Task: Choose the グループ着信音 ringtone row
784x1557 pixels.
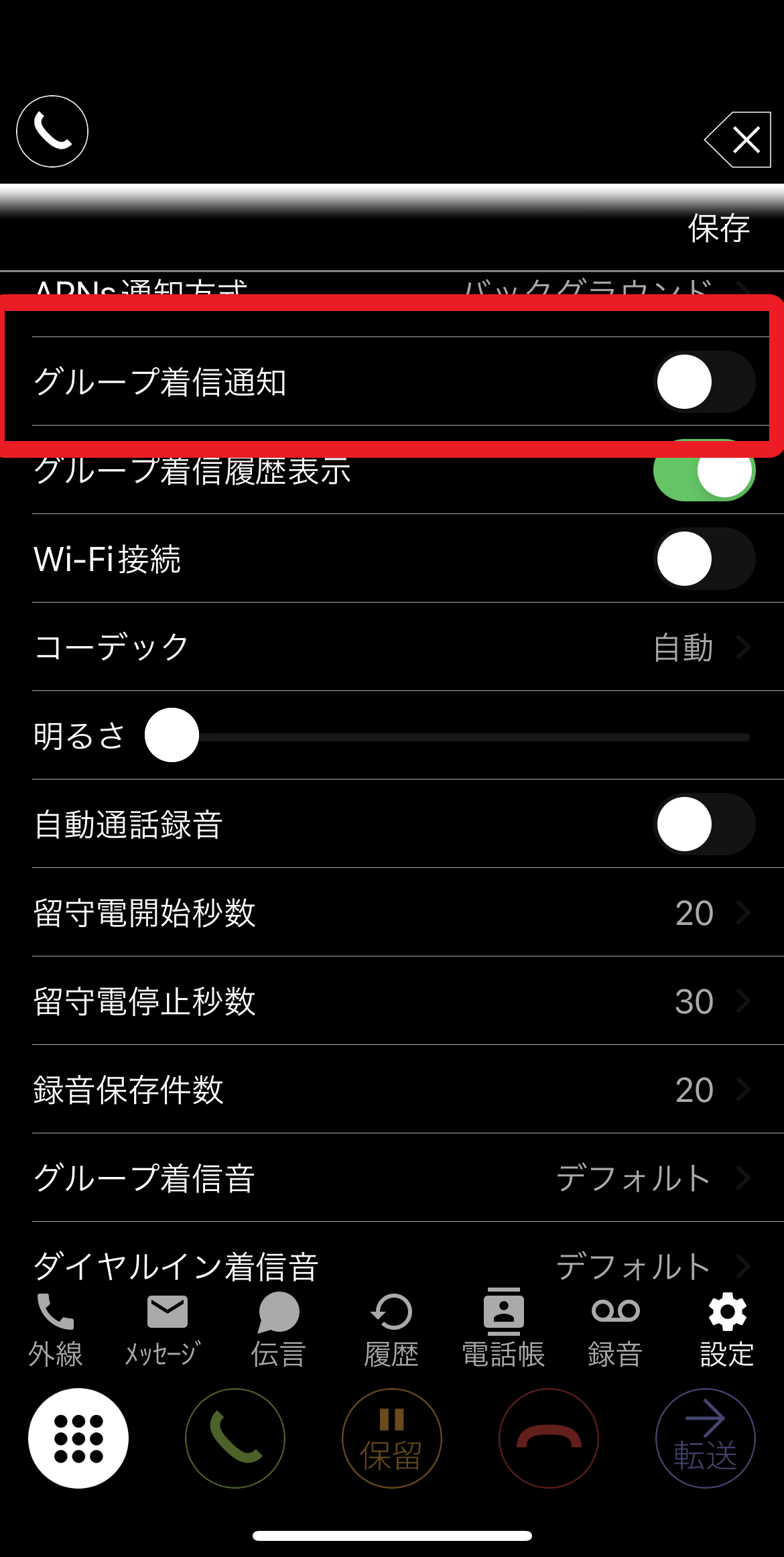Action: click(392, 1178)
